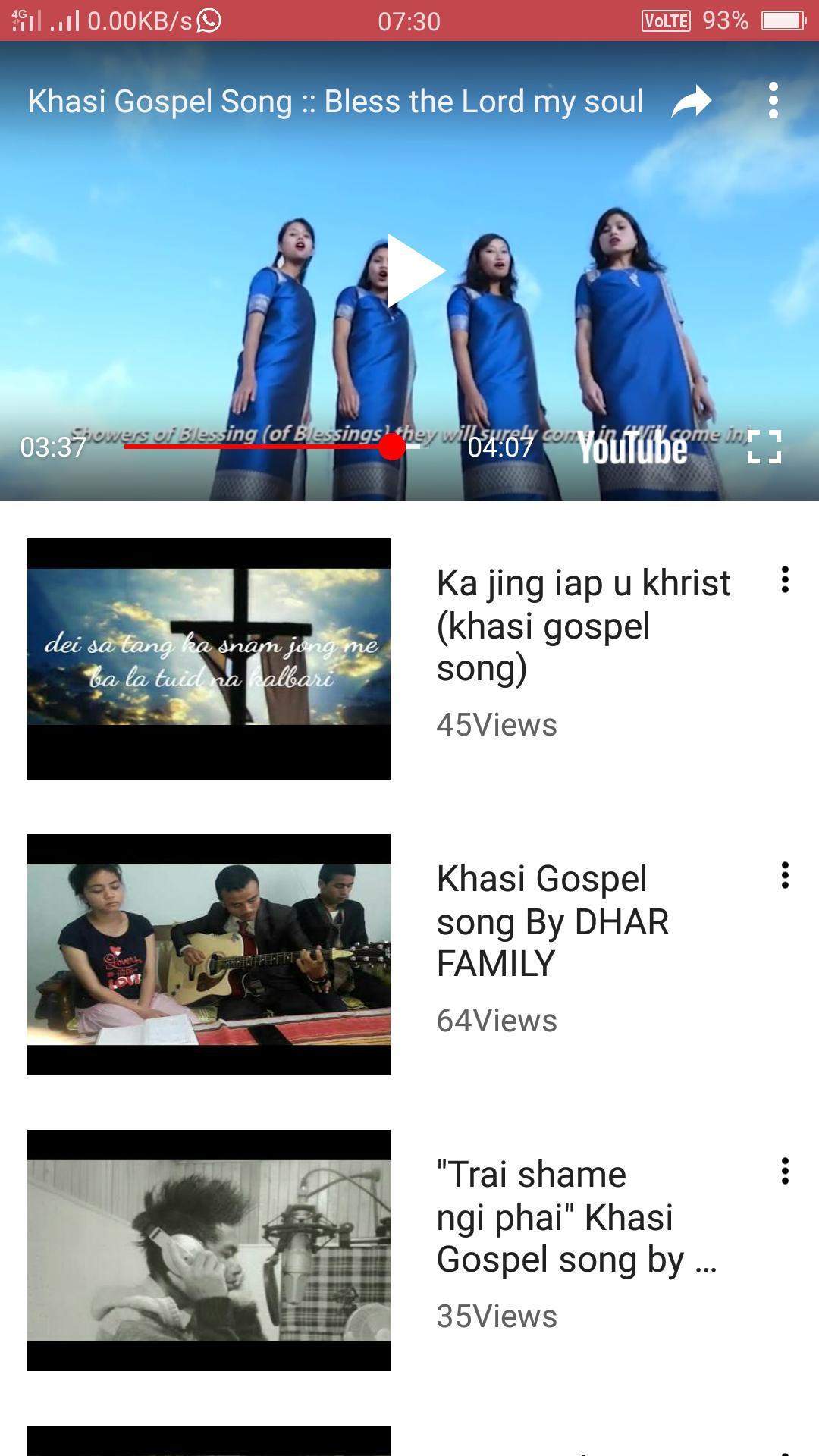Play the Bless the Lord my soul video
Viewport: 819px width, 1456px height.
415,271
